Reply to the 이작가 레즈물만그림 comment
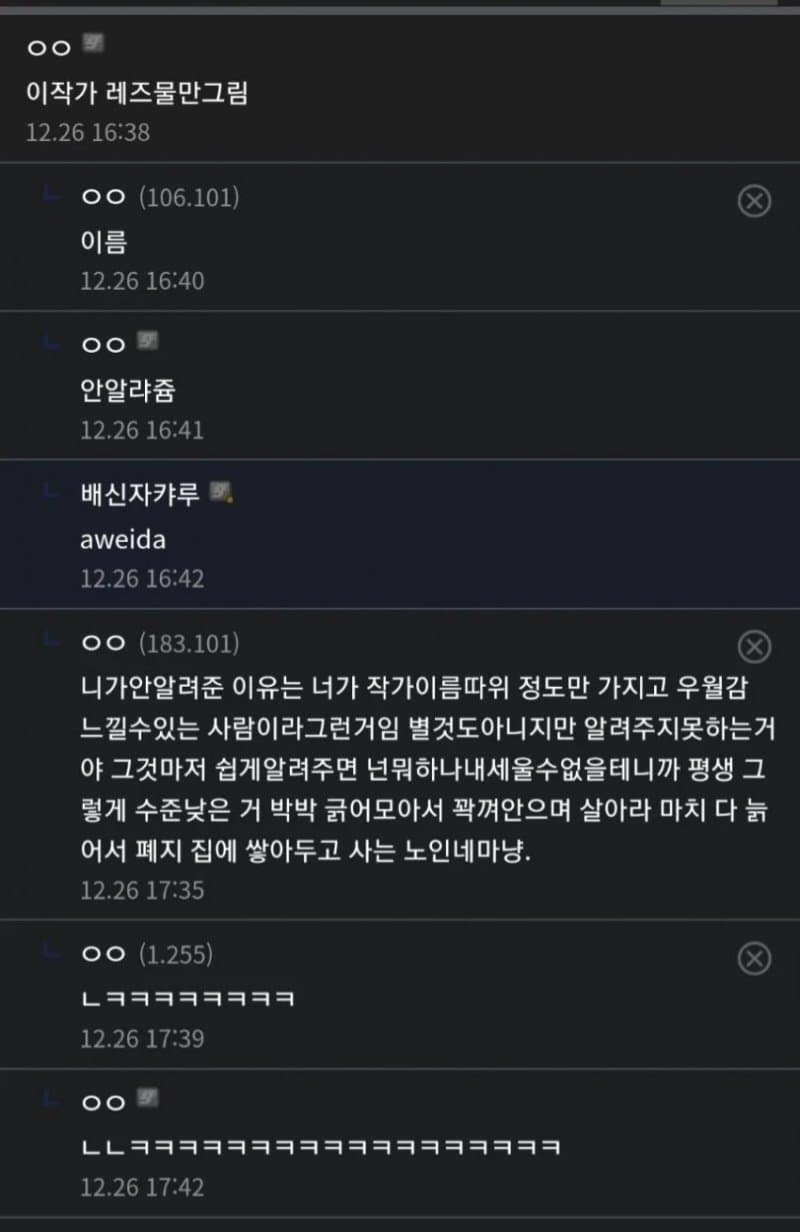This screenshot has height=1232, width=800. click(x=137, y=94)
